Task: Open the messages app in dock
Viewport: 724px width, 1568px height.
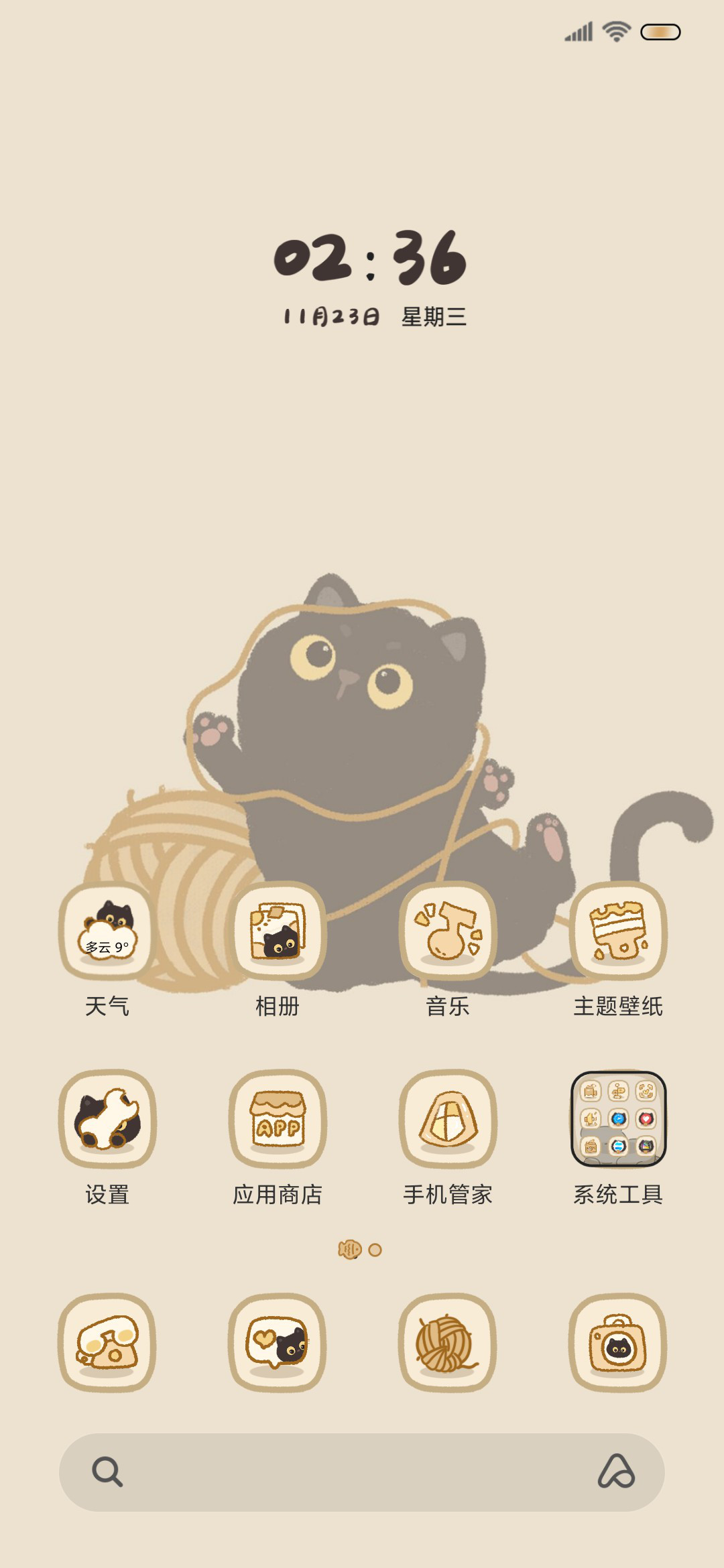Action: 278,1342
